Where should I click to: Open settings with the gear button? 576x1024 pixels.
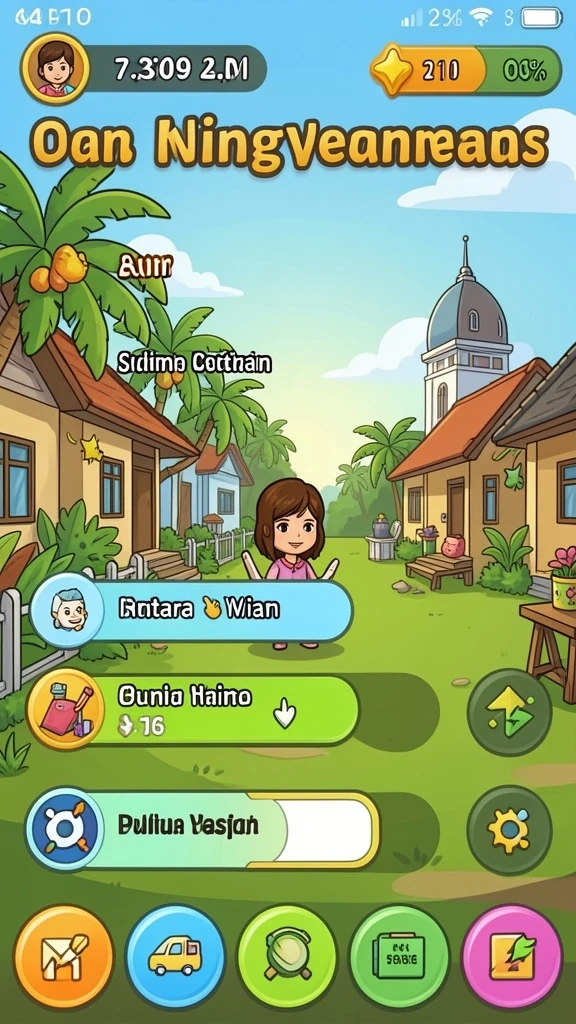pos(509,830)
